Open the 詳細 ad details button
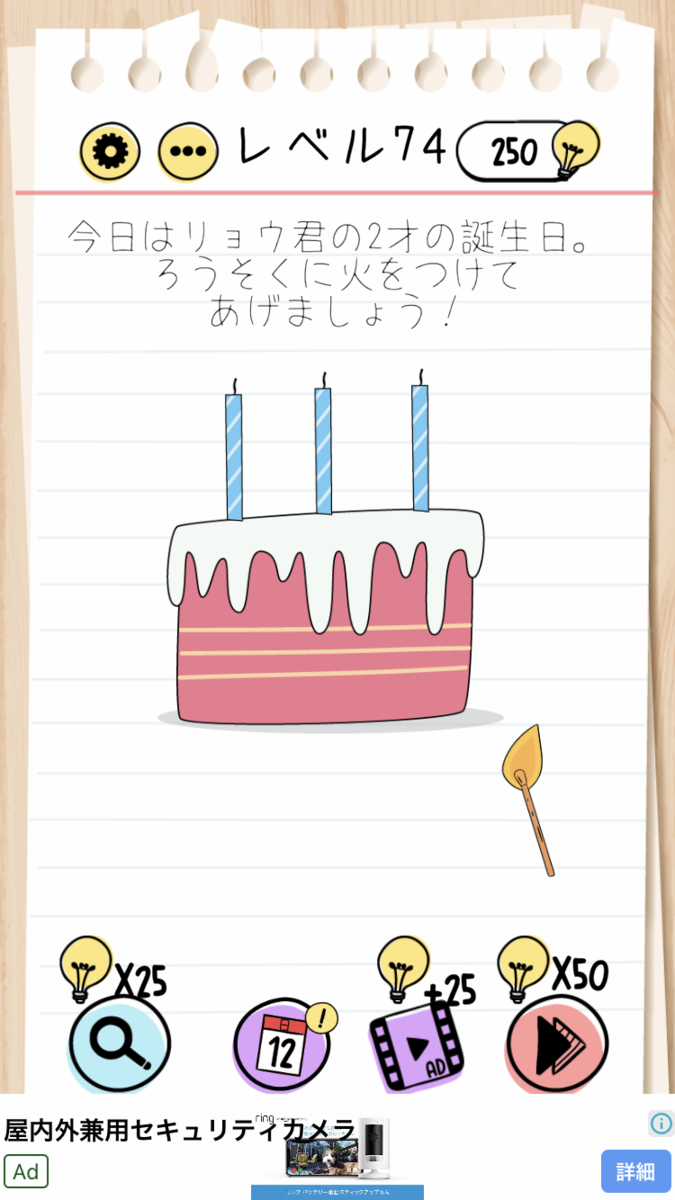This screenshot has width=675, height=1200. click(634, 1171)
